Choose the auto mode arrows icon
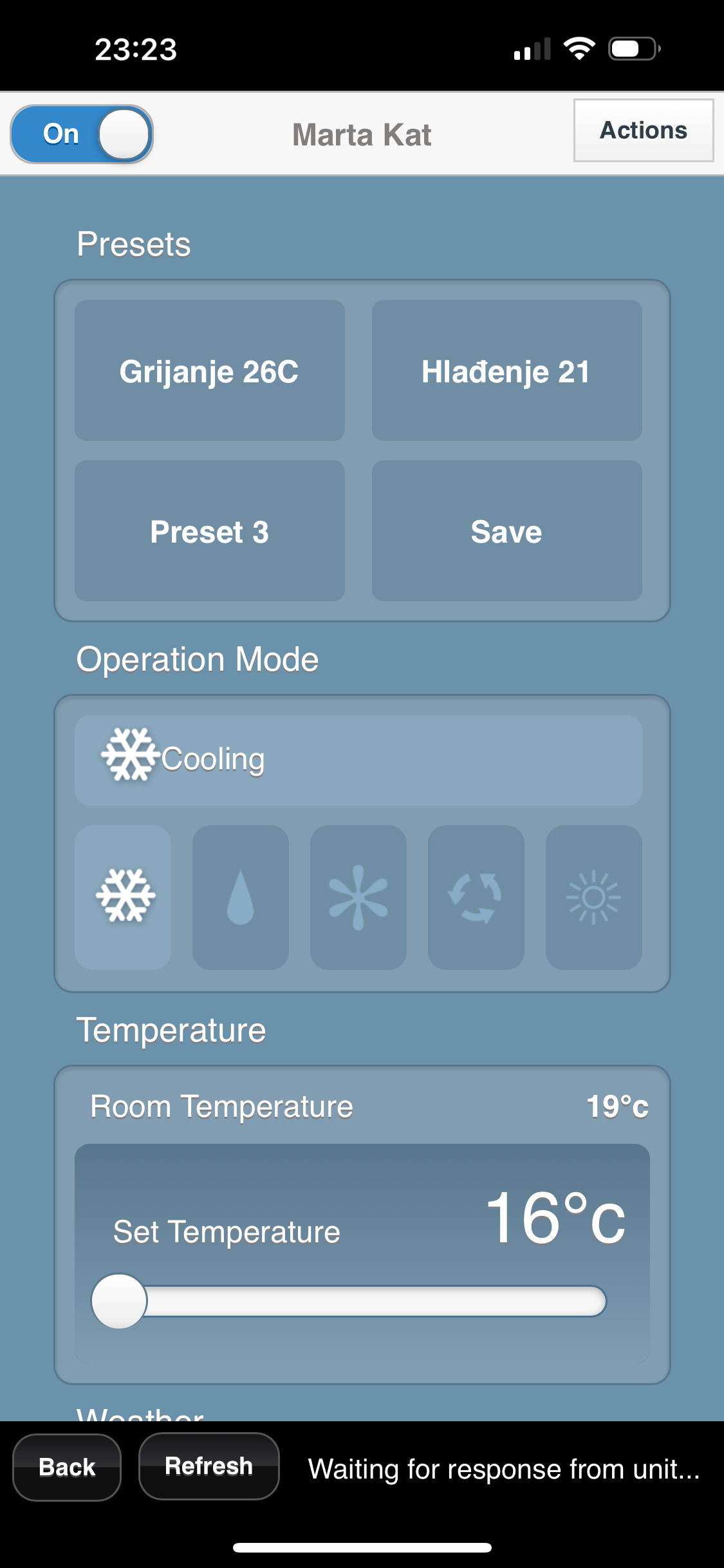The image size is (724, 1568). point(476,897)
